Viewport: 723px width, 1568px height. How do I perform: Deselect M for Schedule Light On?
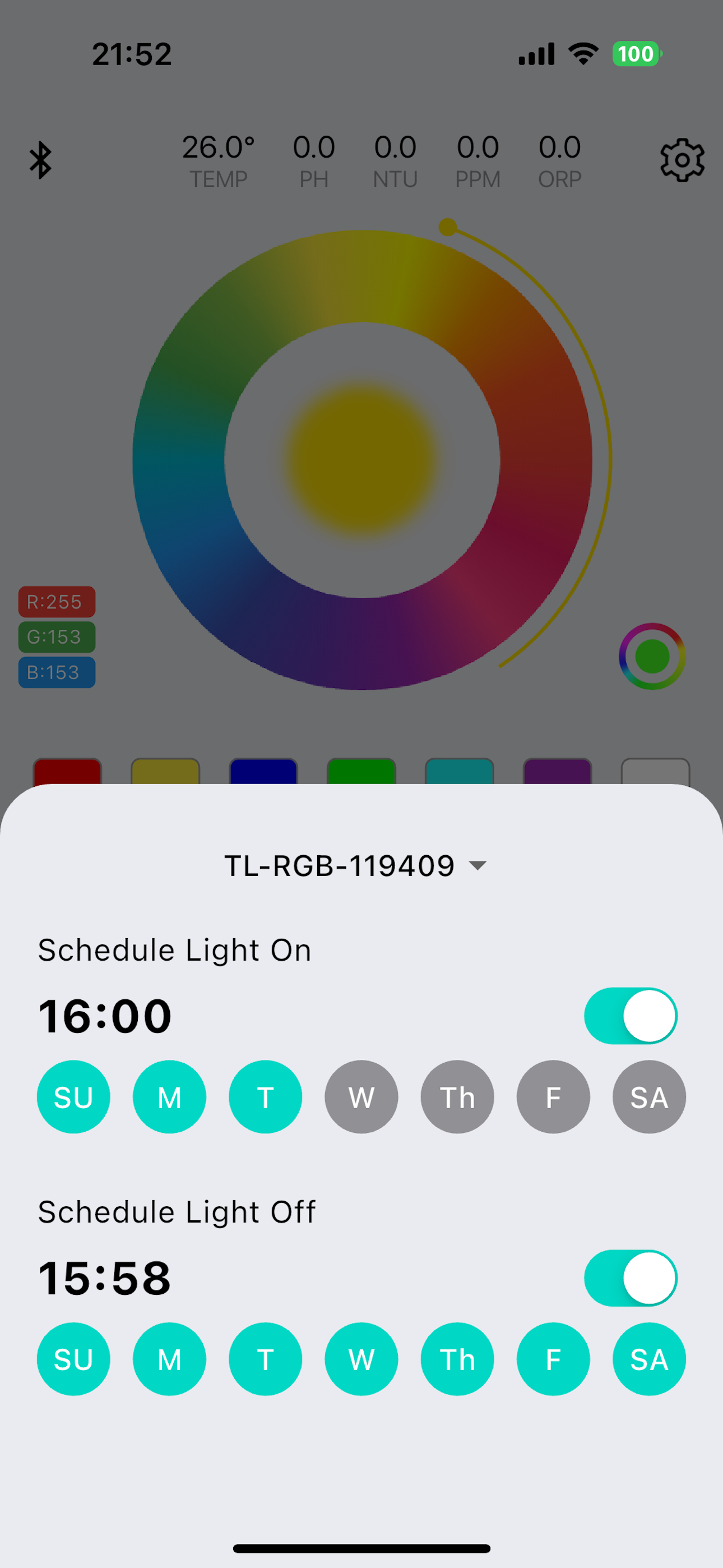pyautogui.click(x=169, y=1096)
